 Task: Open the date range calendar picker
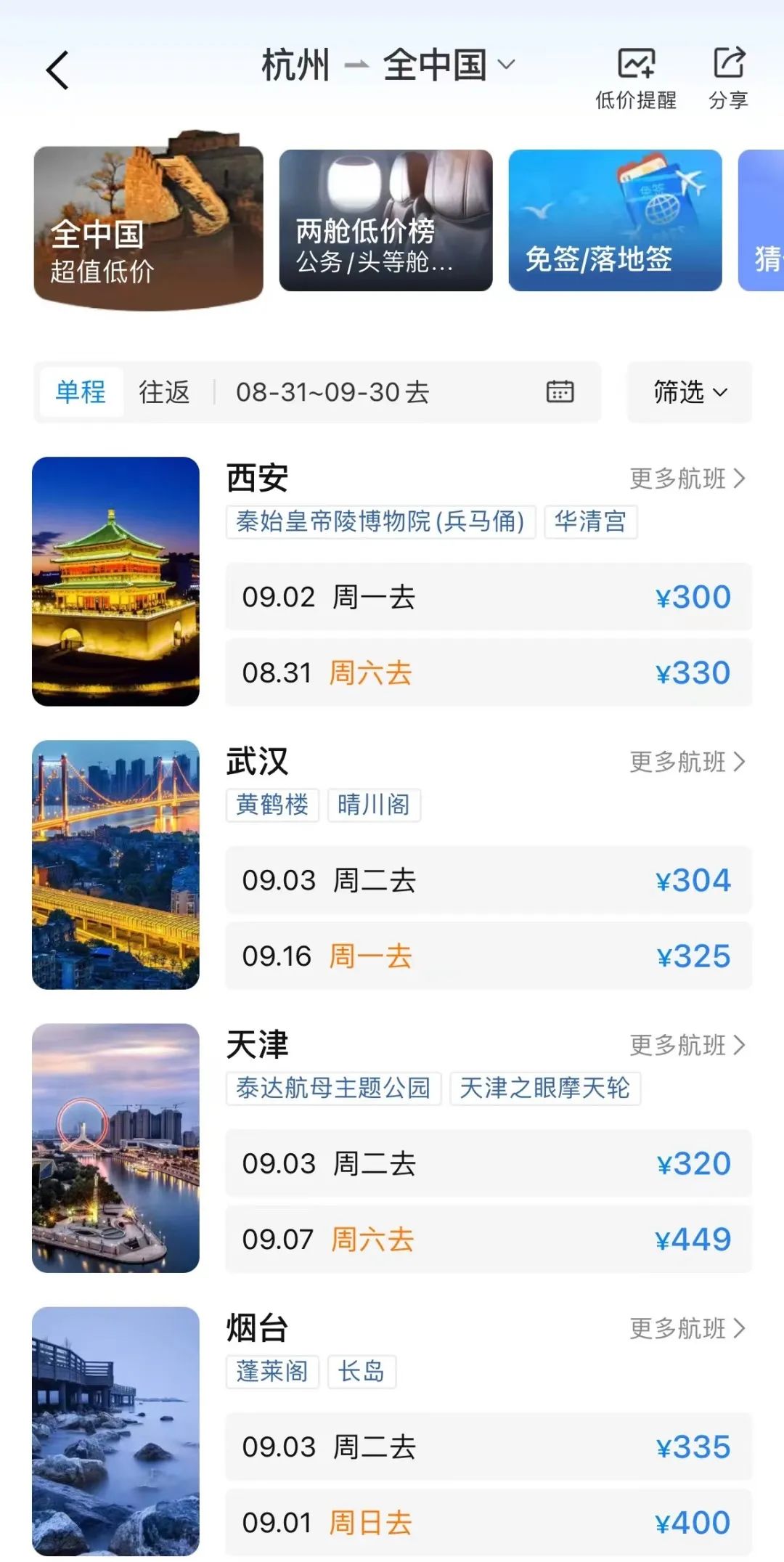pos(559,392)
